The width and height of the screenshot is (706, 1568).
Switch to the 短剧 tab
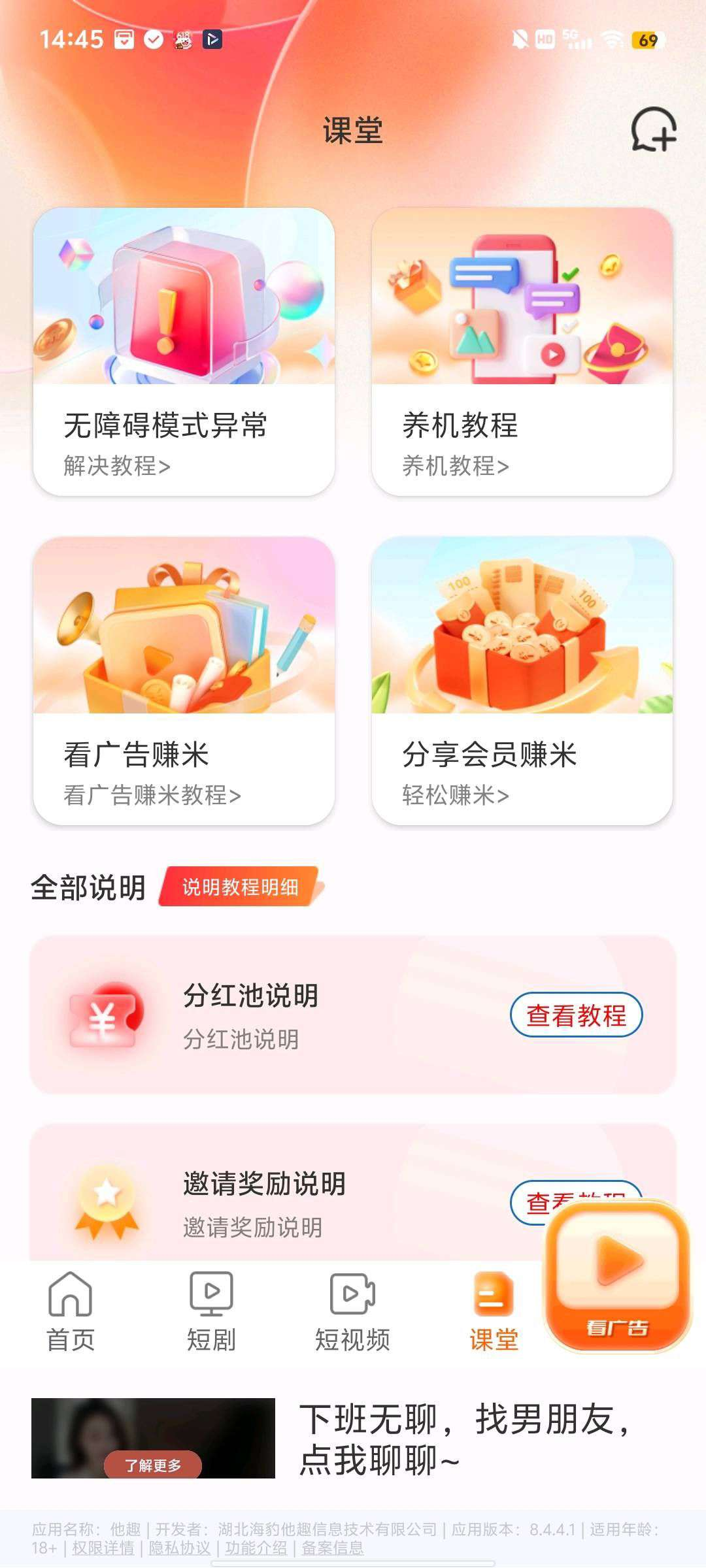[x=211, y=1312]
